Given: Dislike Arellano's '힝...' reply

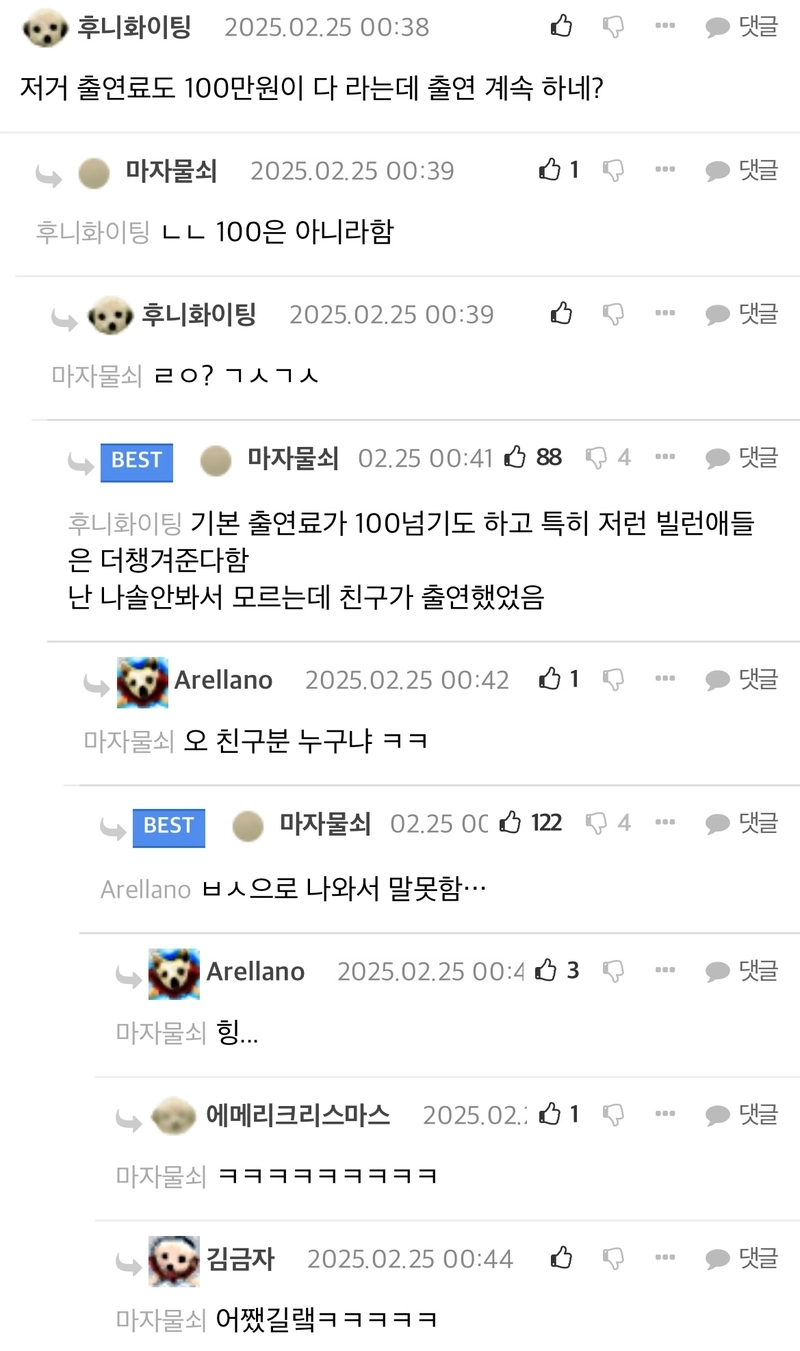Looking at the screenshot, I should (x=613, y=971).
